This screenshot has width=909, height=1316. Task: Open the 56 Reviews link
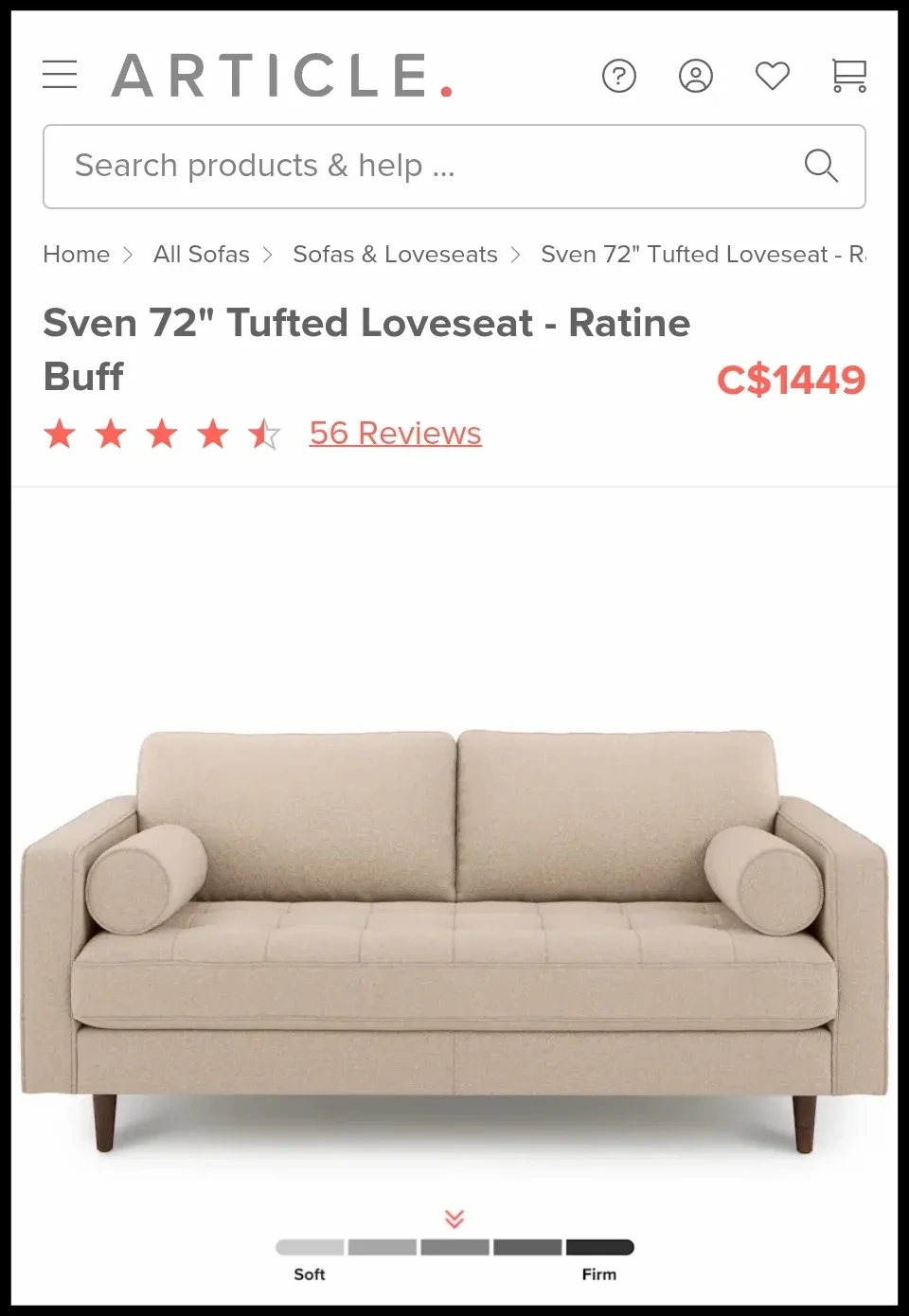(x=395, y=433)
